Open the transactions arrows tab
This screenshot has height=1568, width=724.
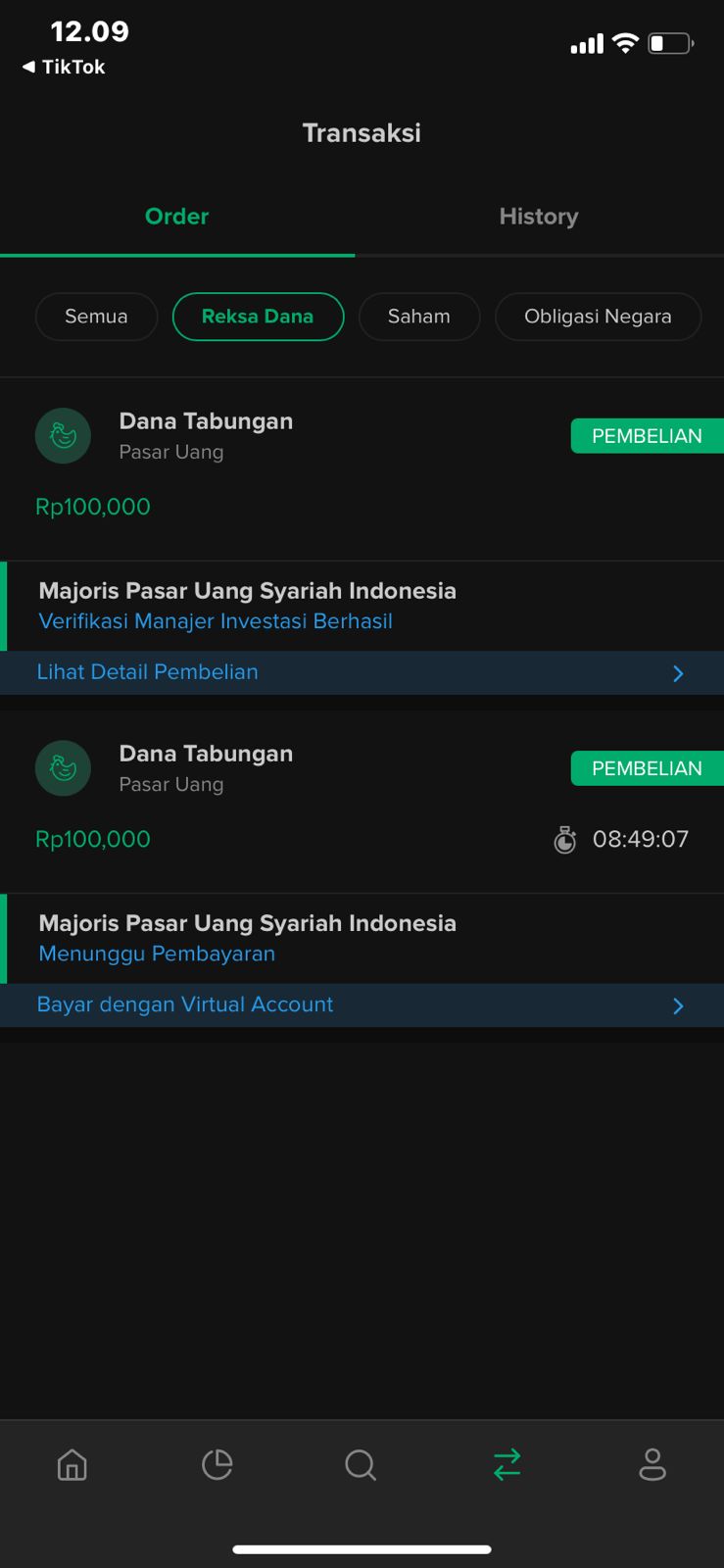point(507,1465)
